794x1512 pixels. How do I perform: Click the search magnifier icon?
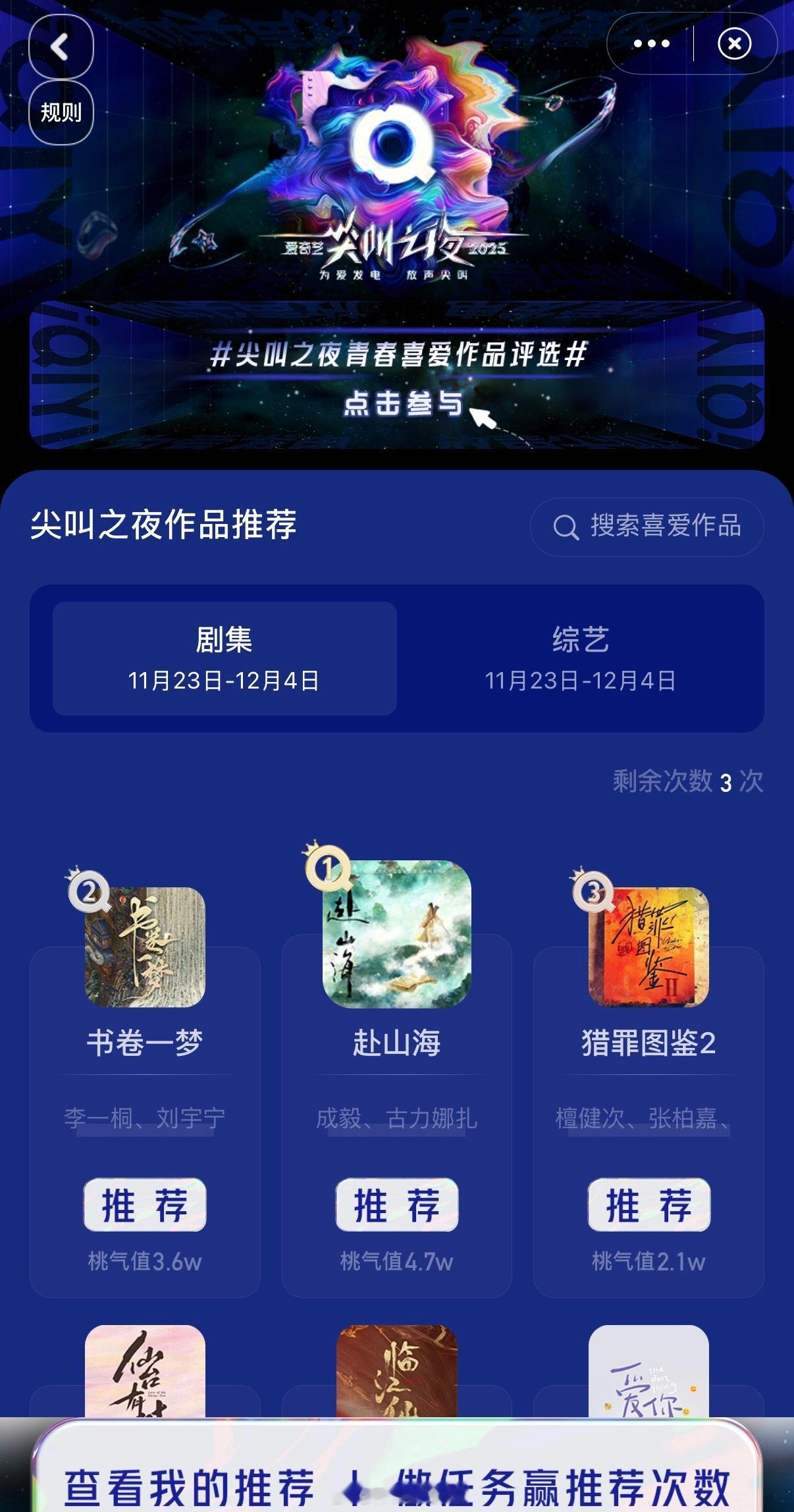pos(565,526)
